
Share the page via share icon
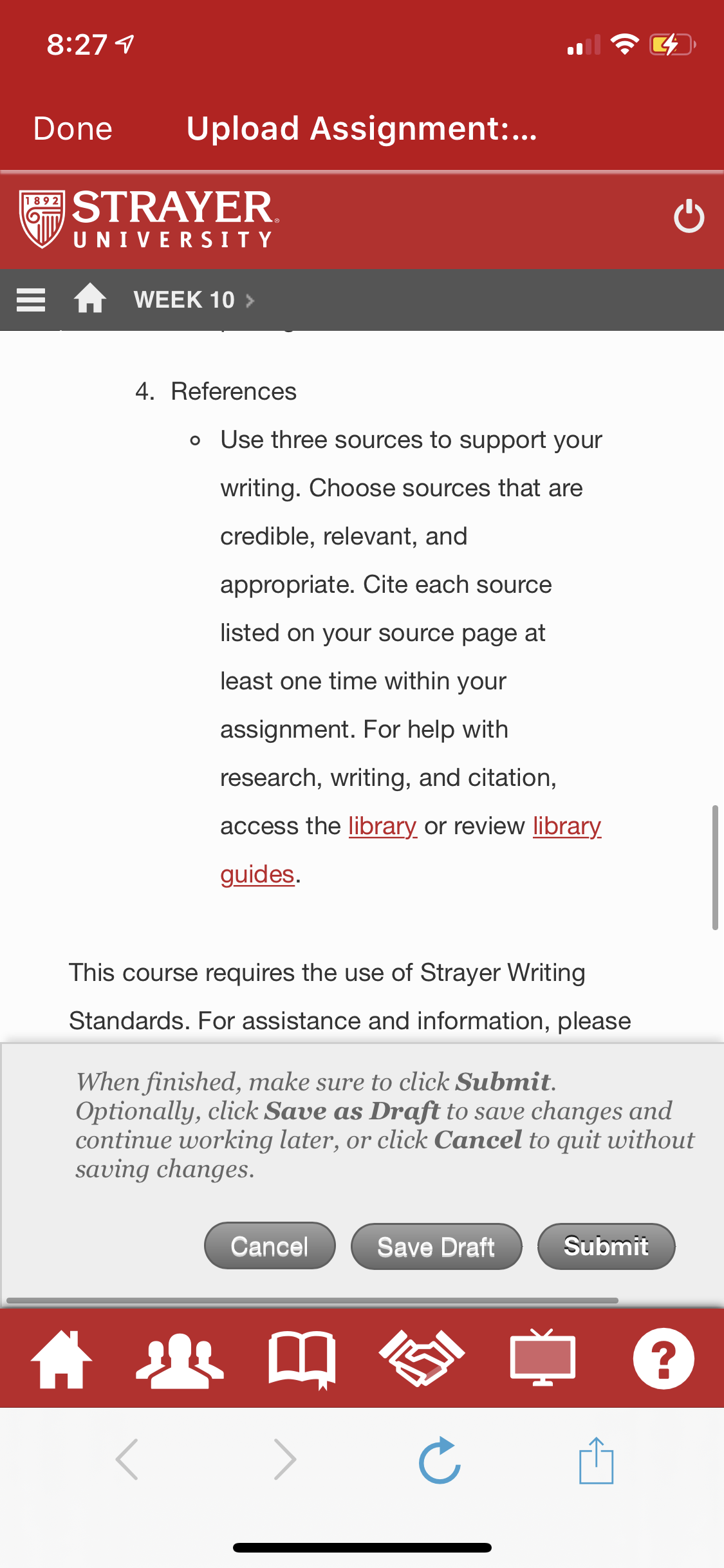597,1460
